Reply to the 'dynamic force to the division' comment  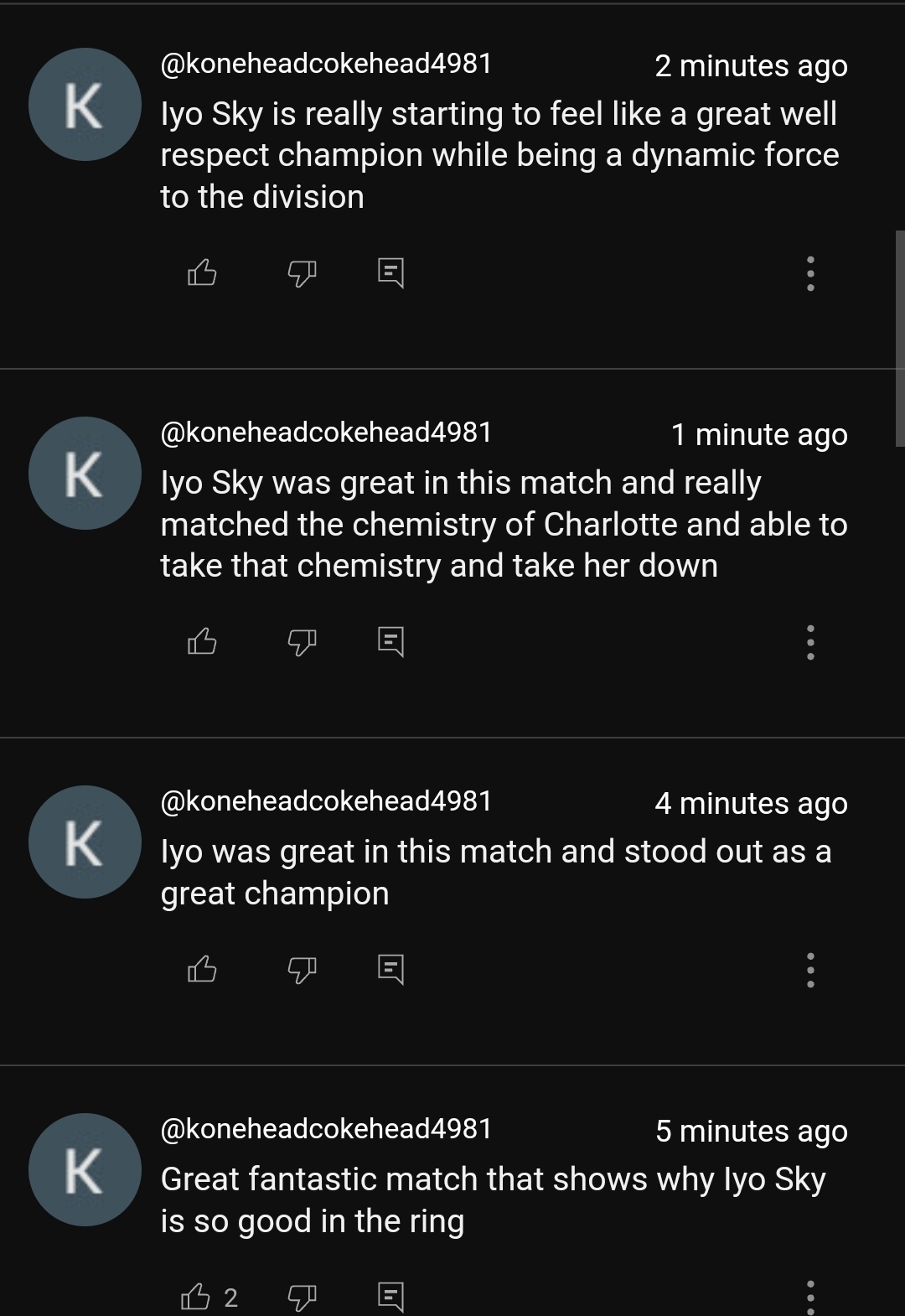(x=390, y=272)
